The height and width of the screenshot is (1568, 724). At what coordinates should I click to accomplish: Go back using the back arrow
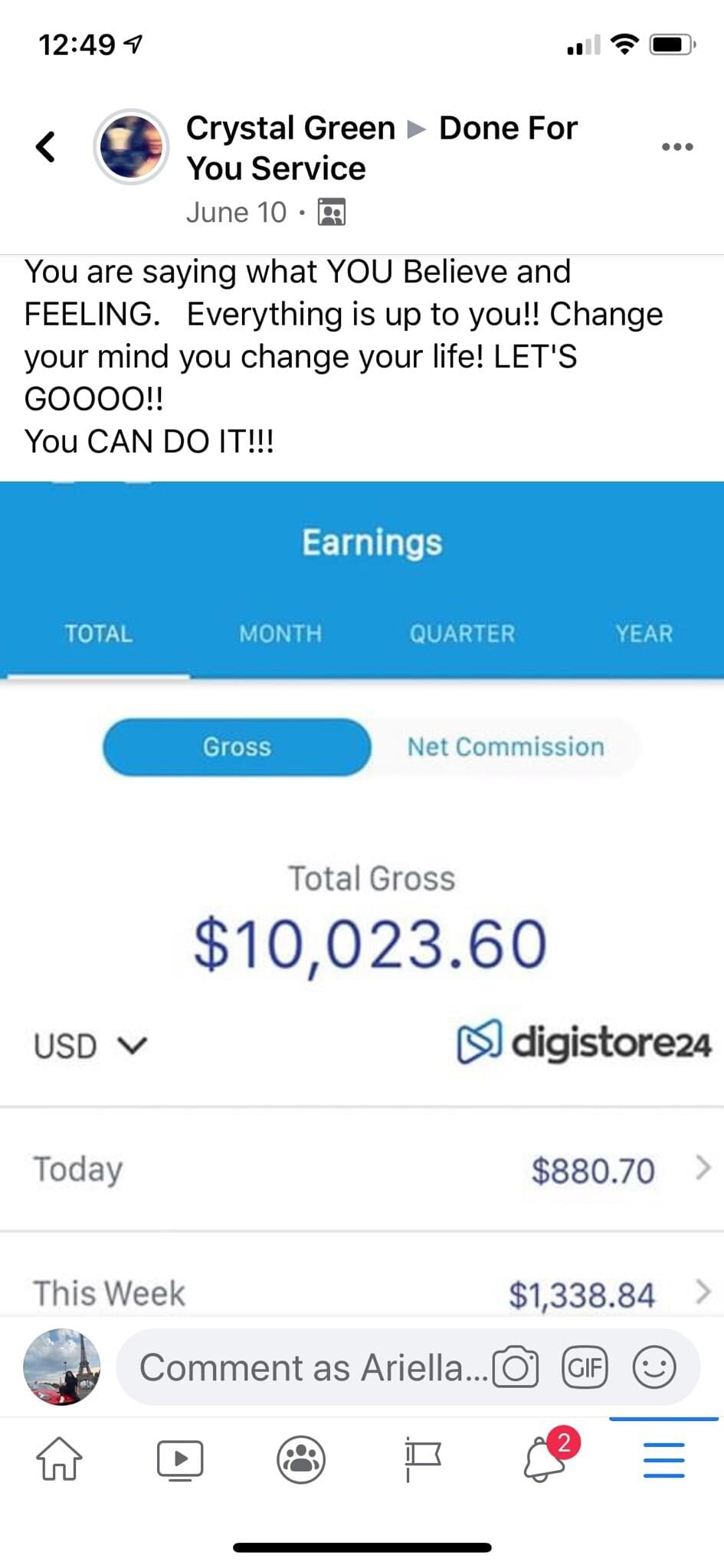(x=46, y=146)
